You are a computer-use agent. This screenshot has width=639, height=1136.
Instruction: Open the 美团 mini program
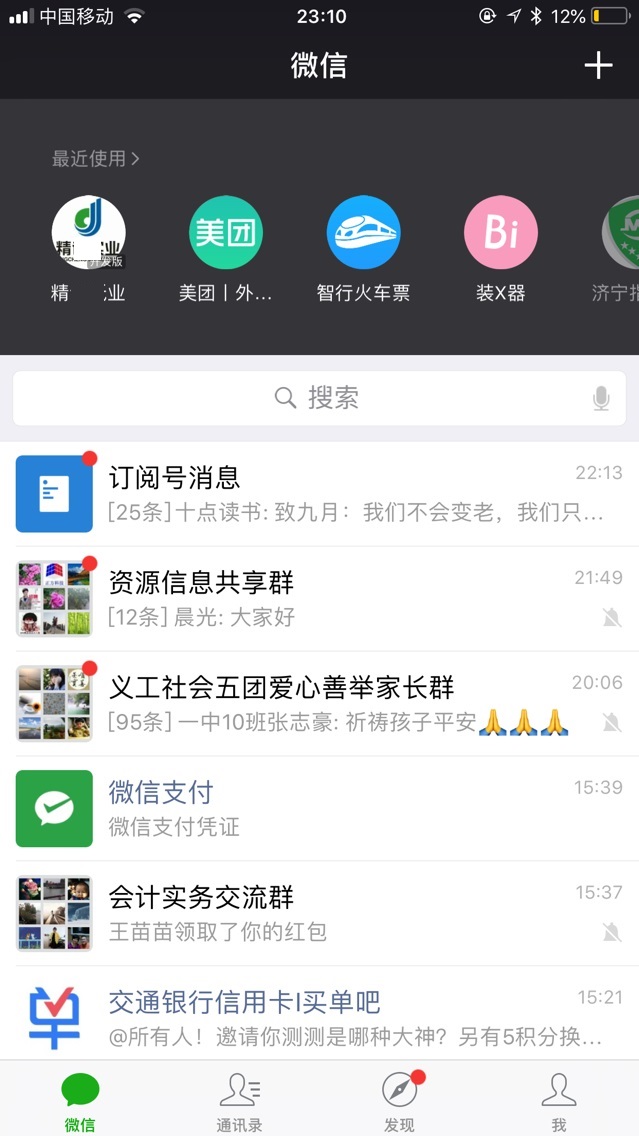225,233
